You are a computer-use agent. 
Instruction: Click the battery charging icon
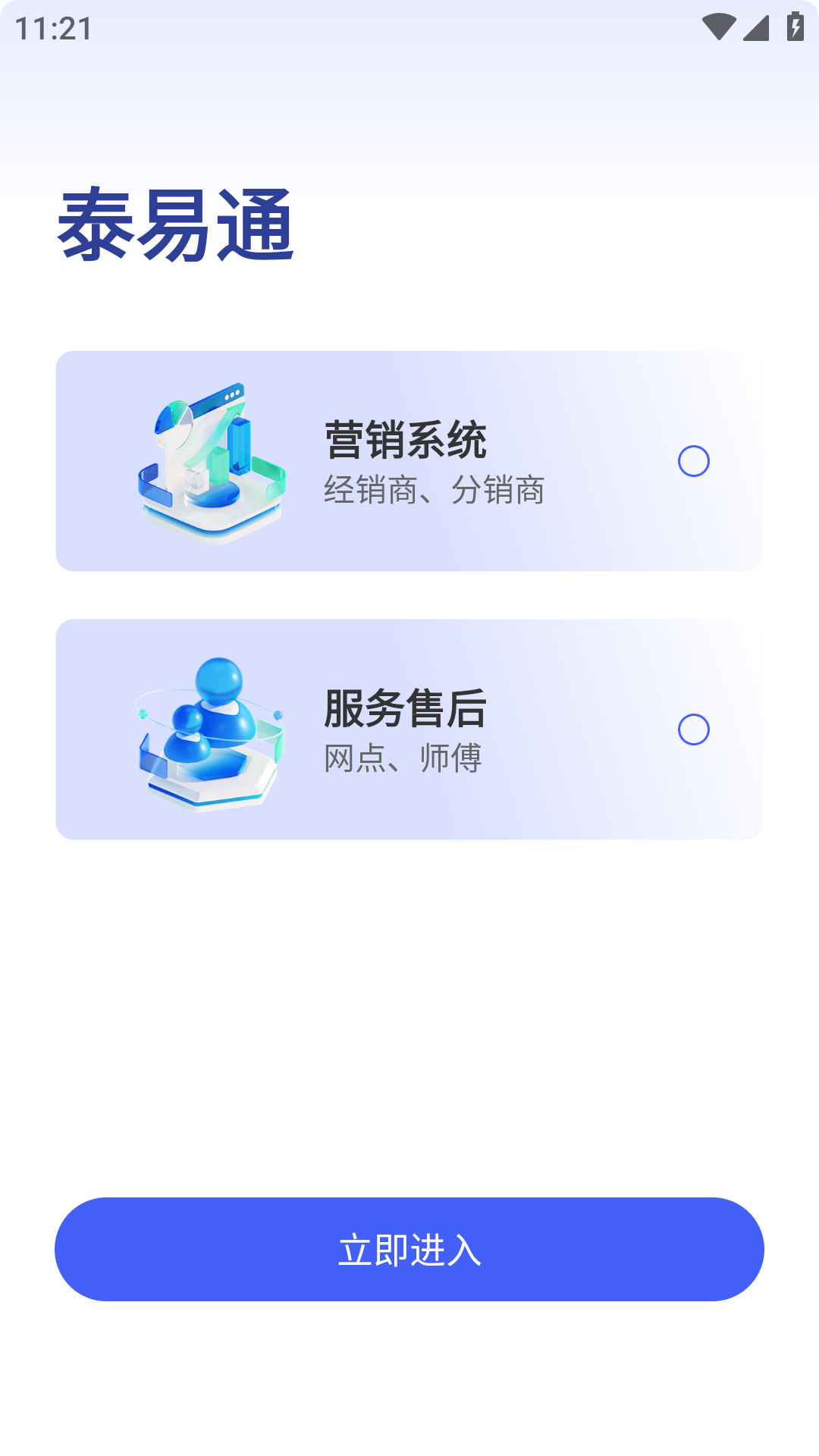coord(794,25)
